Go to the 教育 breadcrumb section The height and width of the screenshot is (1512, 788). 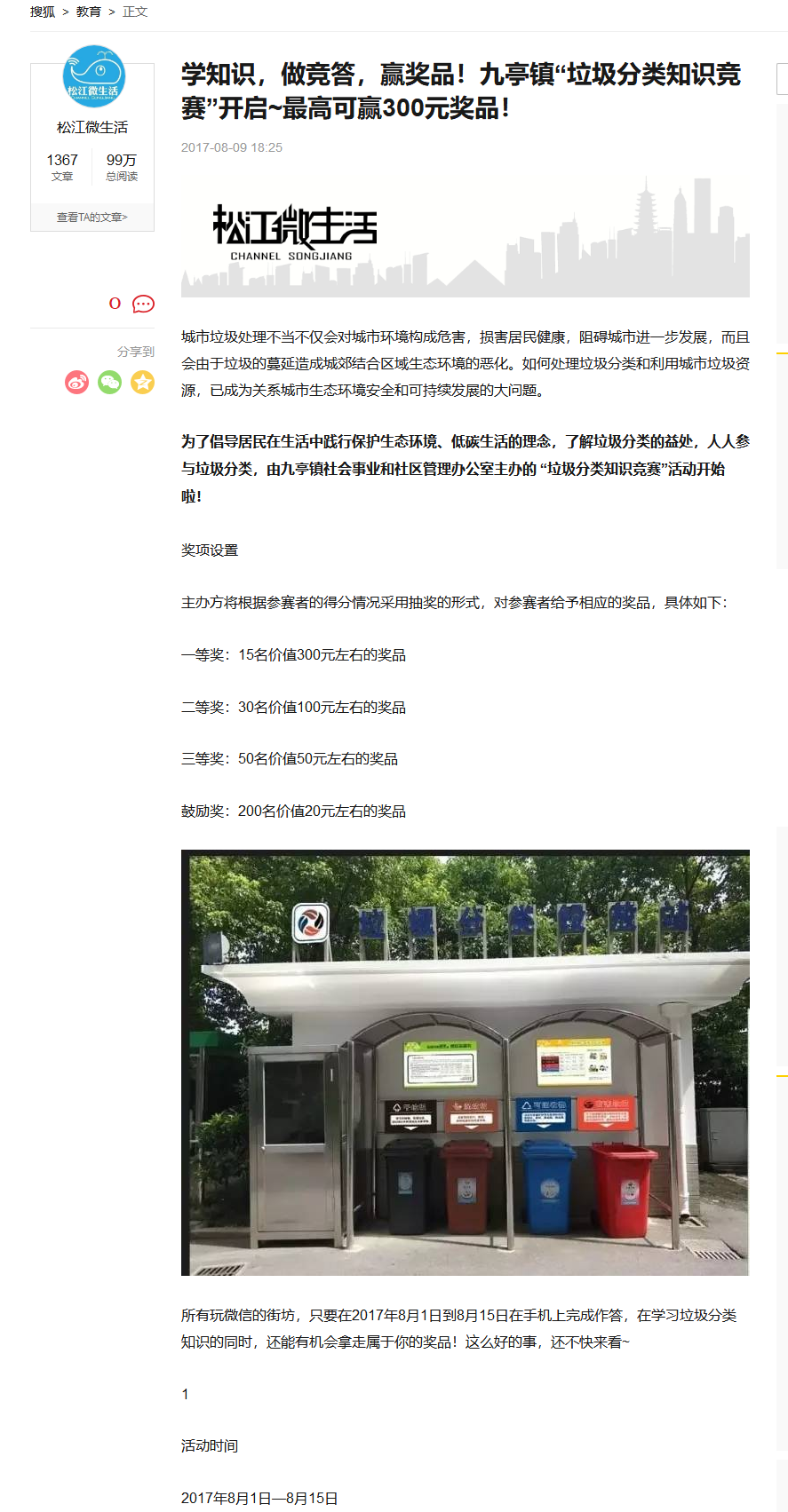click(x=89, y=12)
